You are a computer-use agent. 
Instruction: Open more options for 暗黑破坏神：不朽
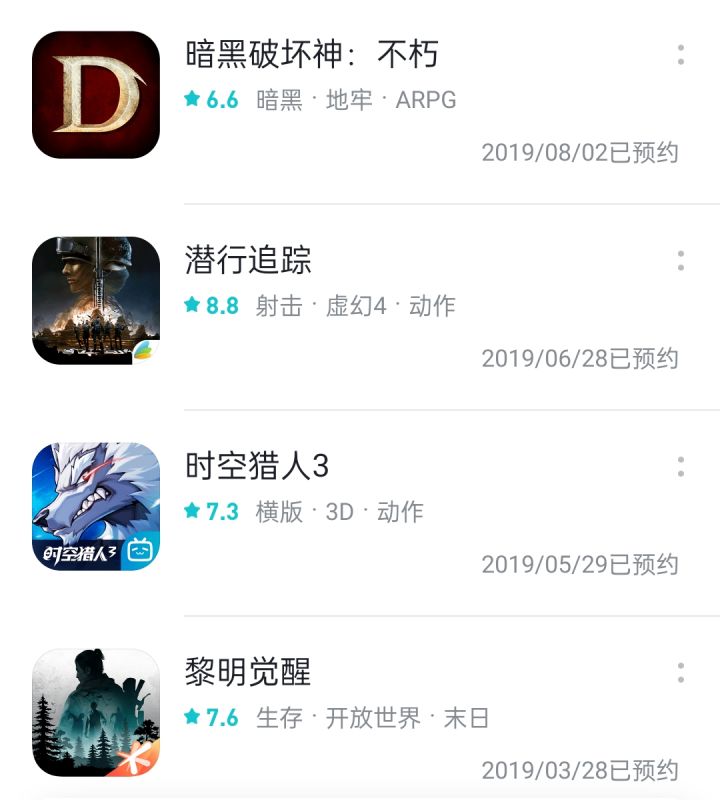(x=681, y=55)
